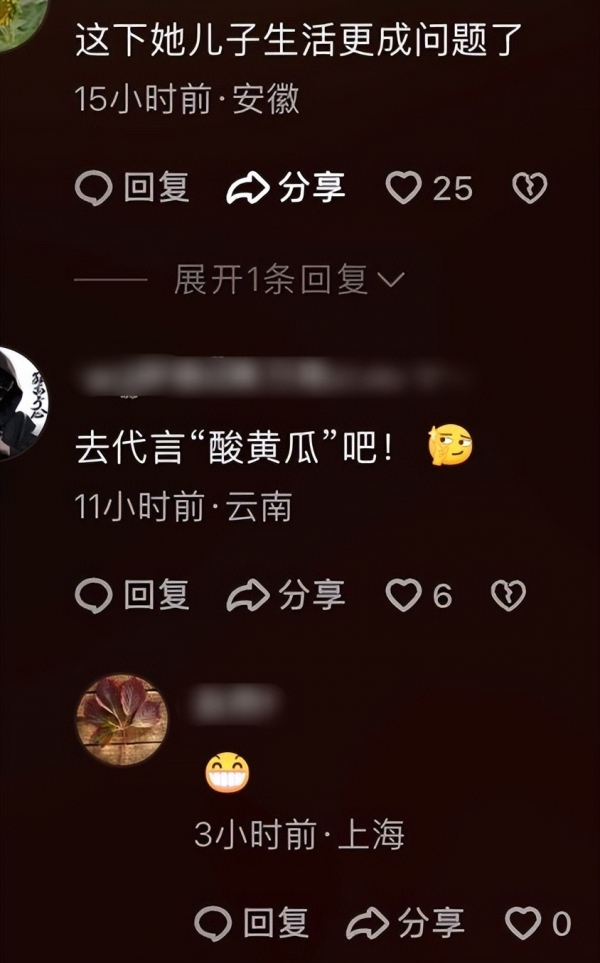This screenshot has width=600, height=963.
Task: Open the red leaf avatar profile
Action: [122, 720]
